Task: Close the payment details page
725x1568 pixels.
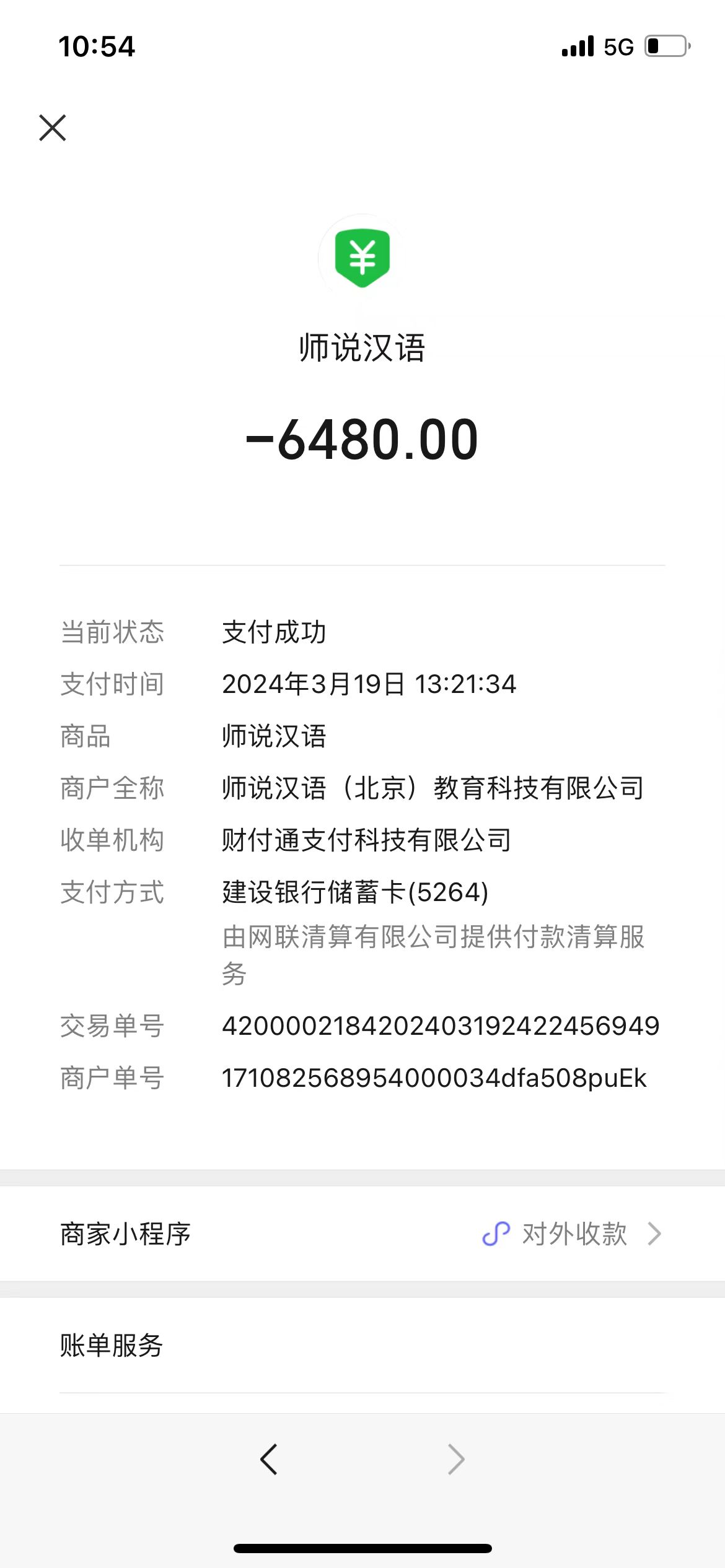Action: [53, 128]
